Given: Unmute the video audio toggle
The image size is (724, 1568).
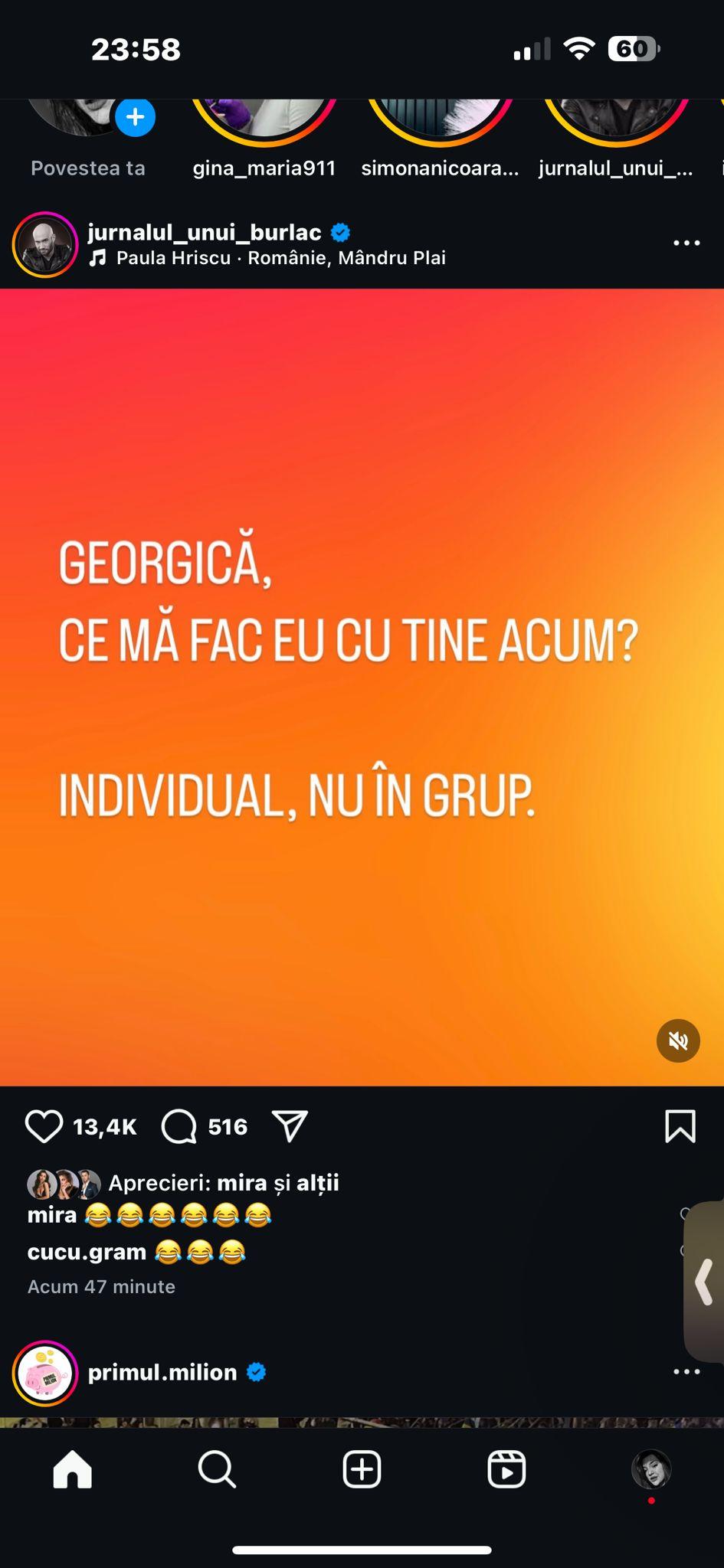Looking at the screenshot, I should click(677, 1040).
